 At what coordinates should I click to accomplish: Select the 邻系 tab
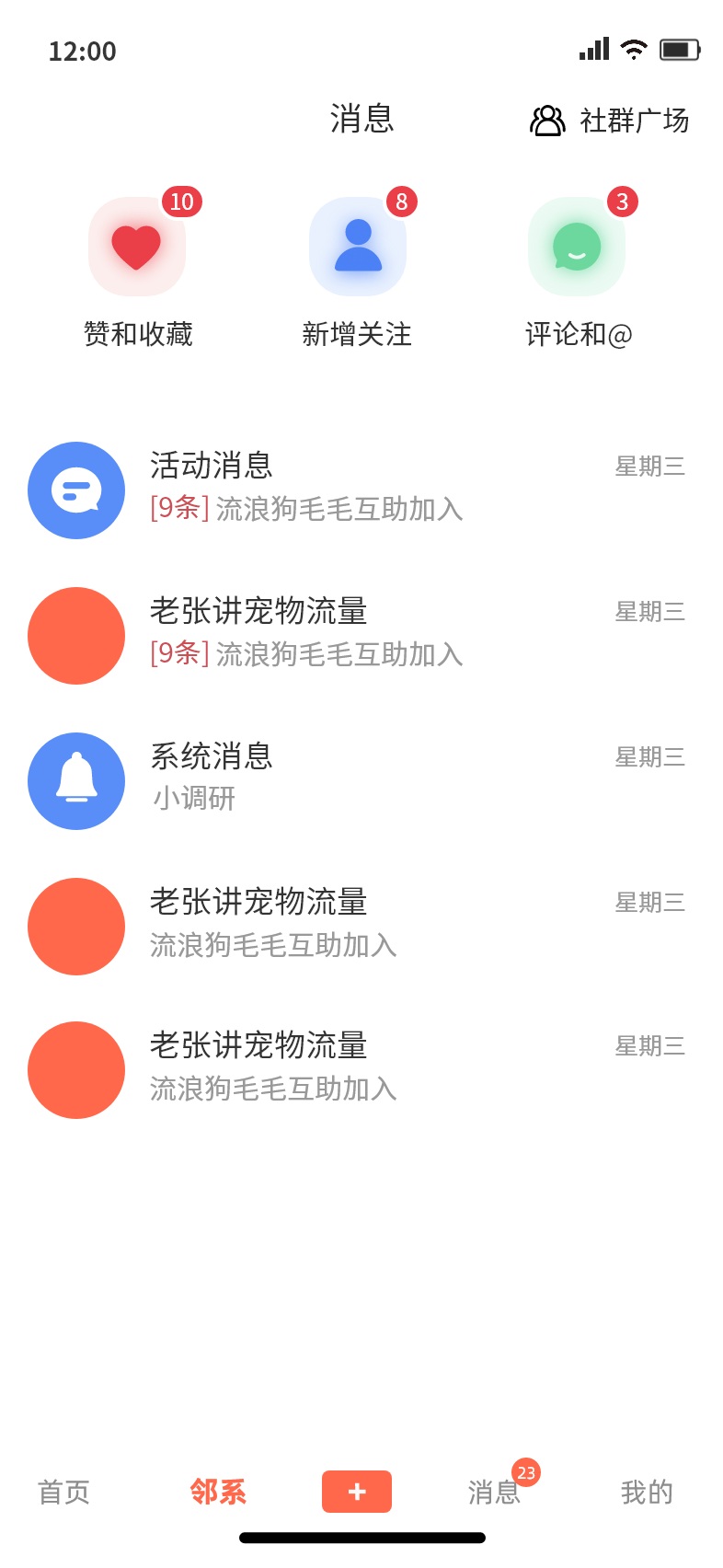(x=217, y=1491)
